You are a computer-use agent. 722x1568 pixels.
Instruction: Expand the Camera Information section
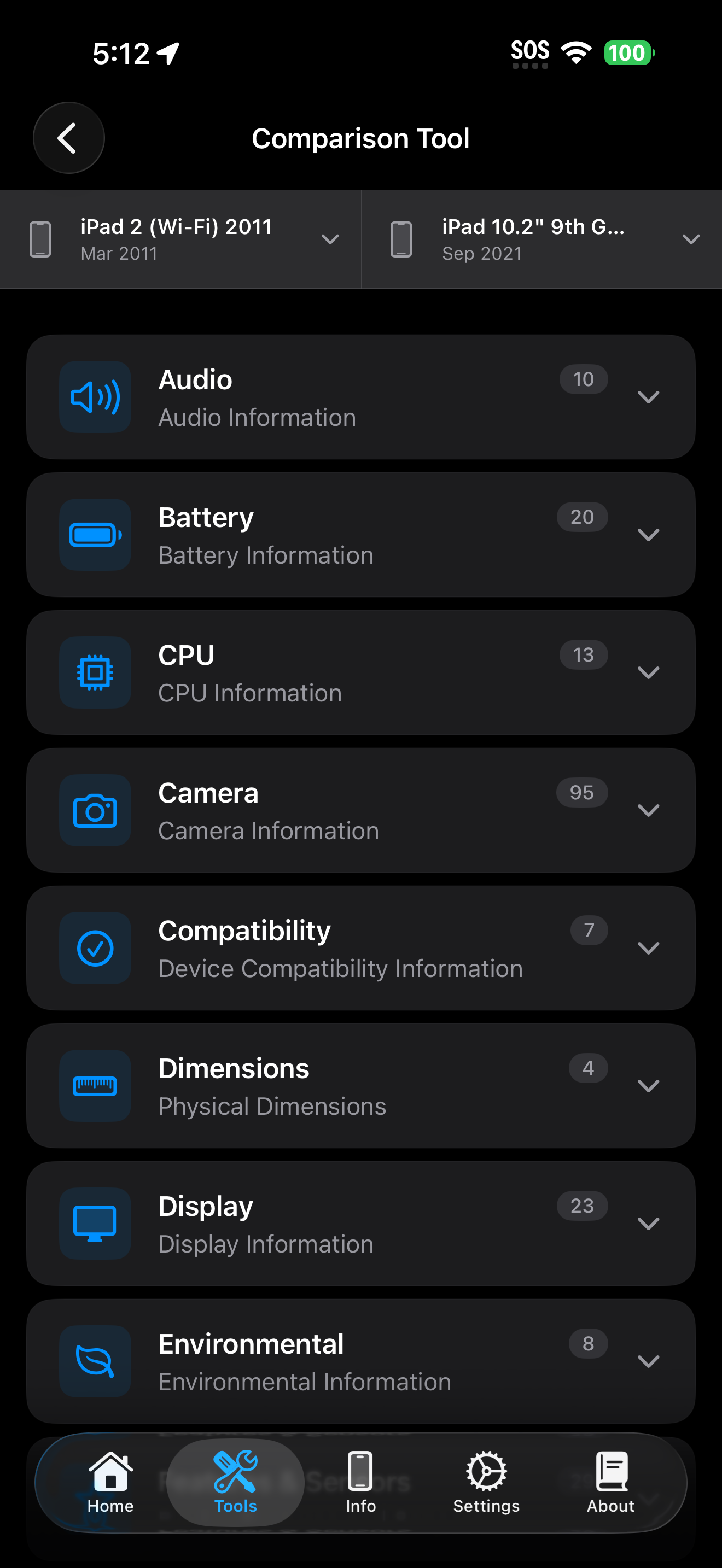[x=648, y=810]
